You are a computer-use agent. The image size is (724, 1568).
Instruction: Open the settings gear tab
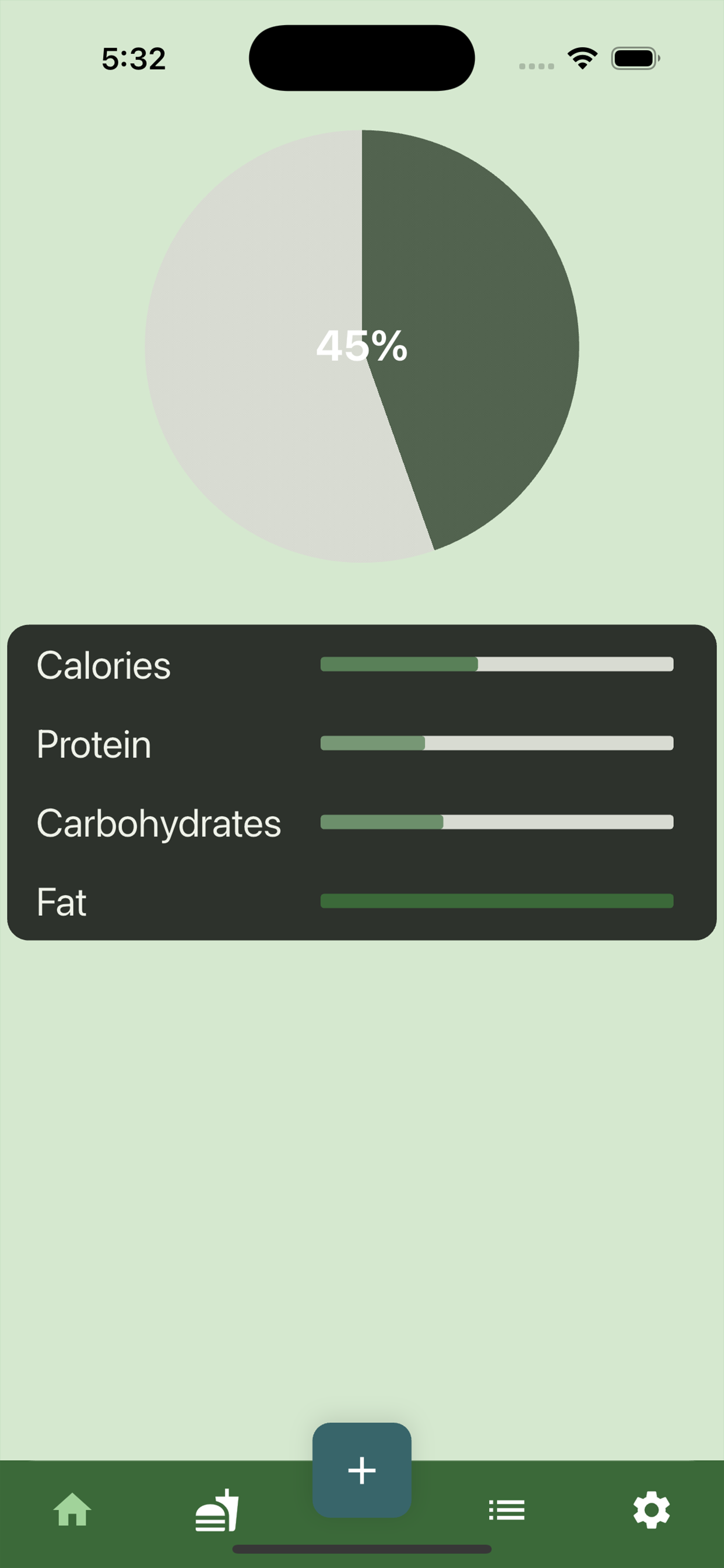tap(652, 1510)
